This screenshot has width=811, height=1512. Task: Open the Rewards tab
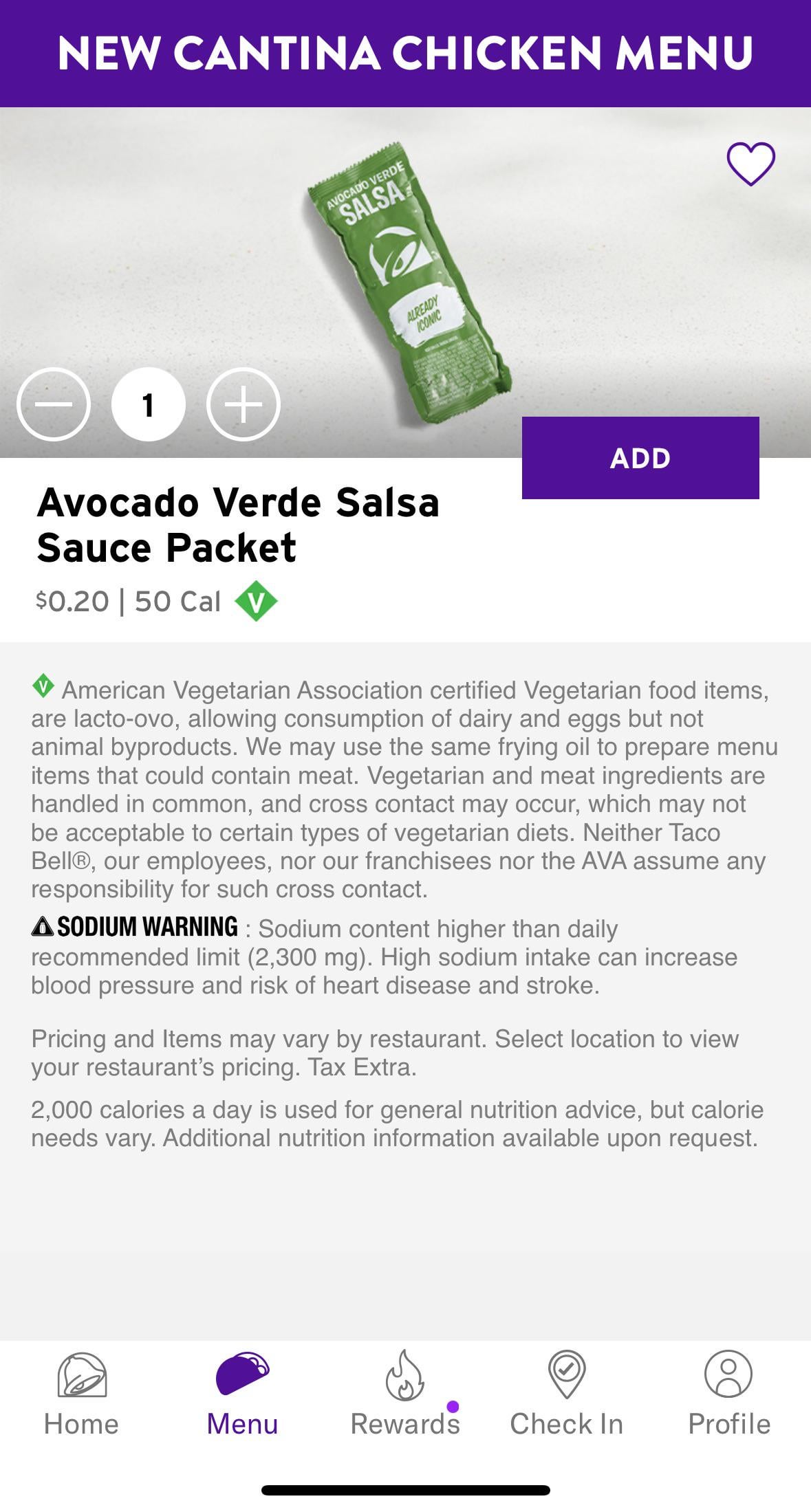click(405, 1394)
